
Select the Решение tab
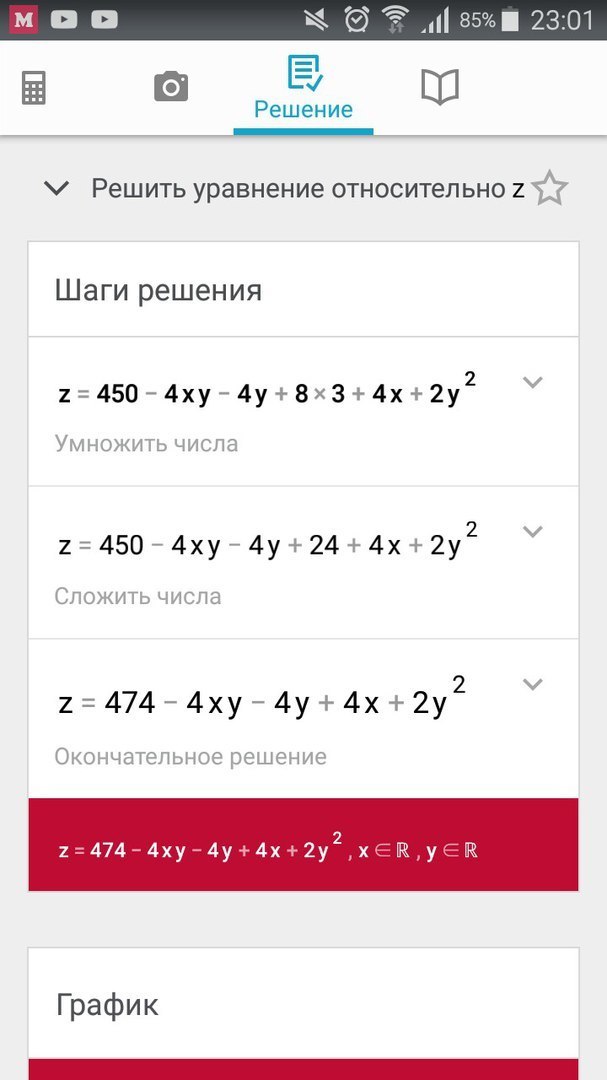(x=303, y=88)
